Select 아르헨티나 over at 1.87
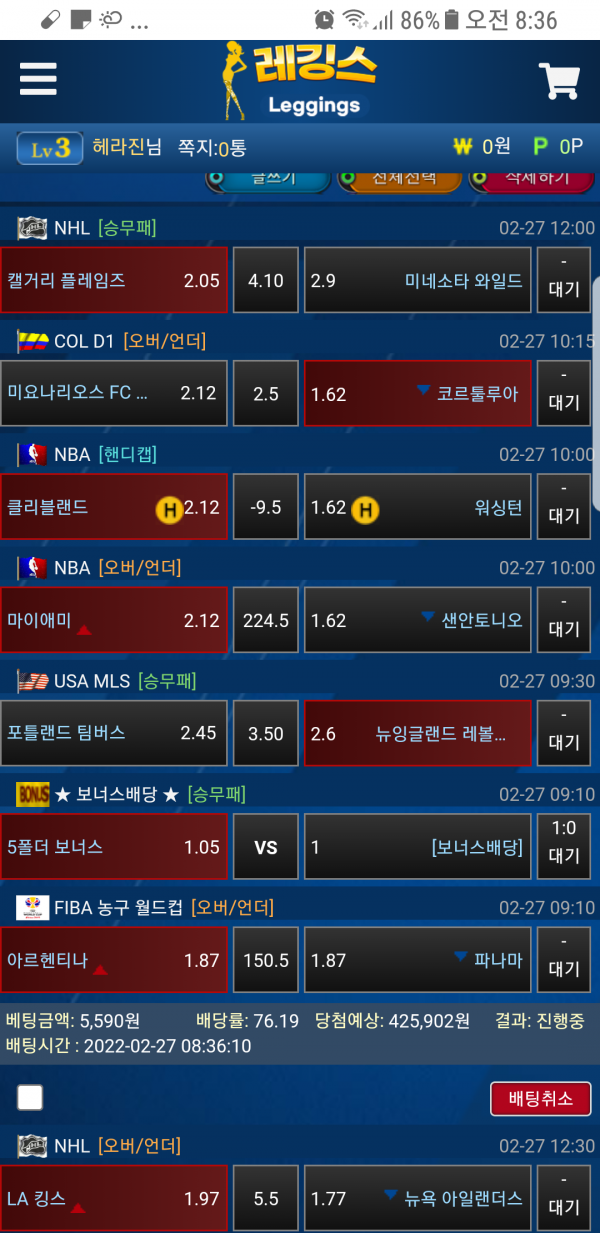Image resolution: width=600 pixels, height=1233 pixels. [114, 960]
